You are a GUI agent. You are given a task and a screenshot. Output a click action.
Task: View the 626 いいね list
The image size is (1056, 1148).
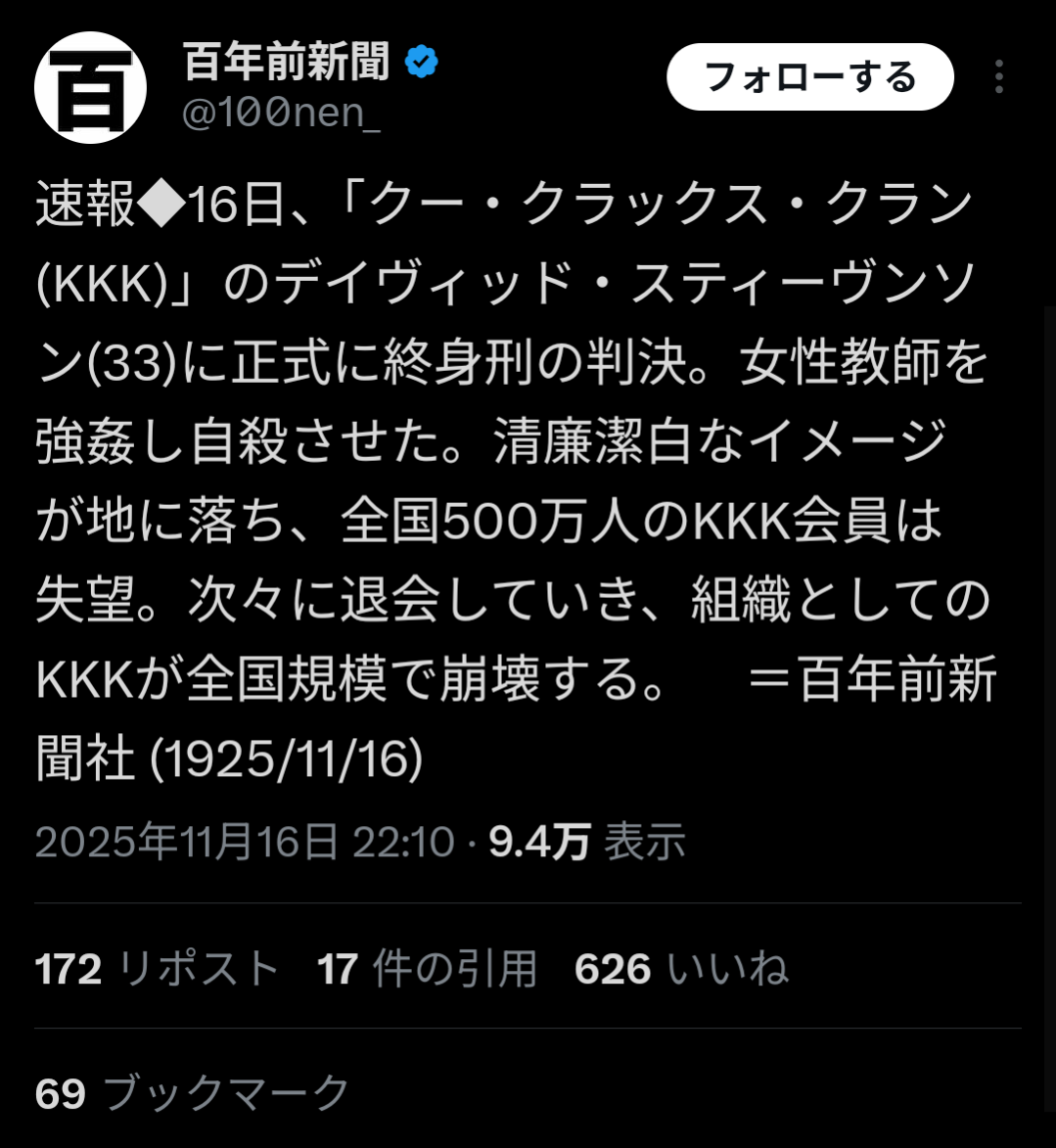pos(681,969)
